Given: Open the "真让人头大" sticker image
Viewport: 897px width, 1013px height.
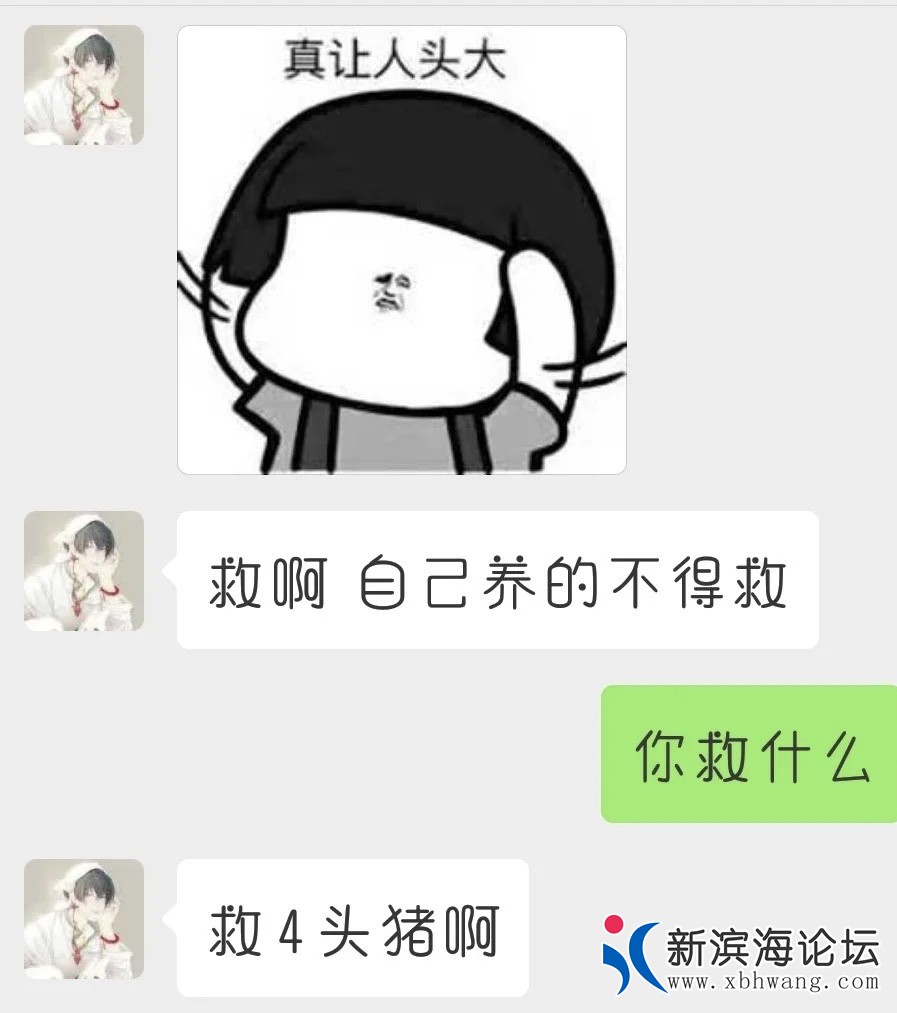Looking at the screenshot, I should coord(401,250).
